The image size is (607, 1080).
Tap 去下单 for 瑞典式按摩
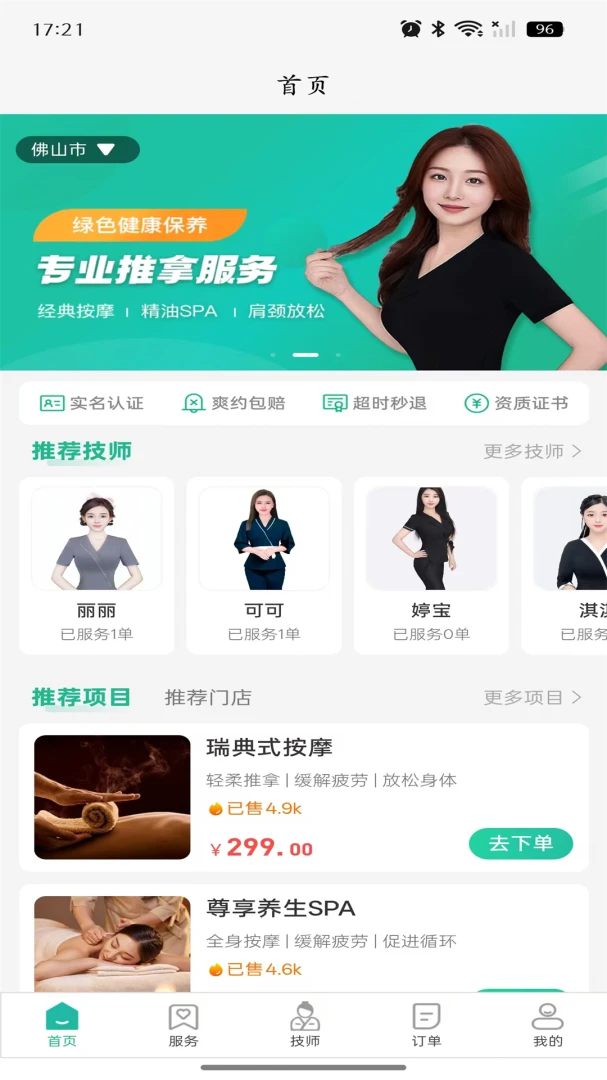(521, 843)
